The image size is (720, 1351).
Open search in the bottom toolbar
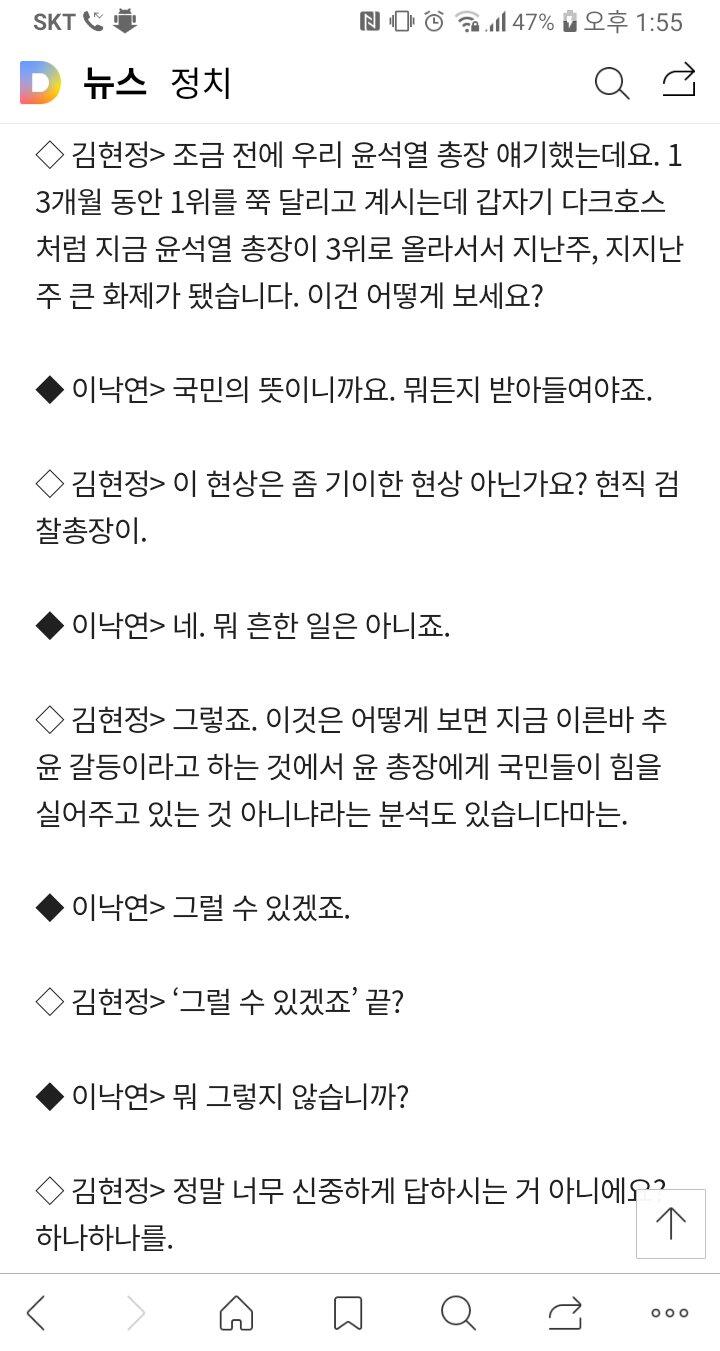pos(458,1312)
